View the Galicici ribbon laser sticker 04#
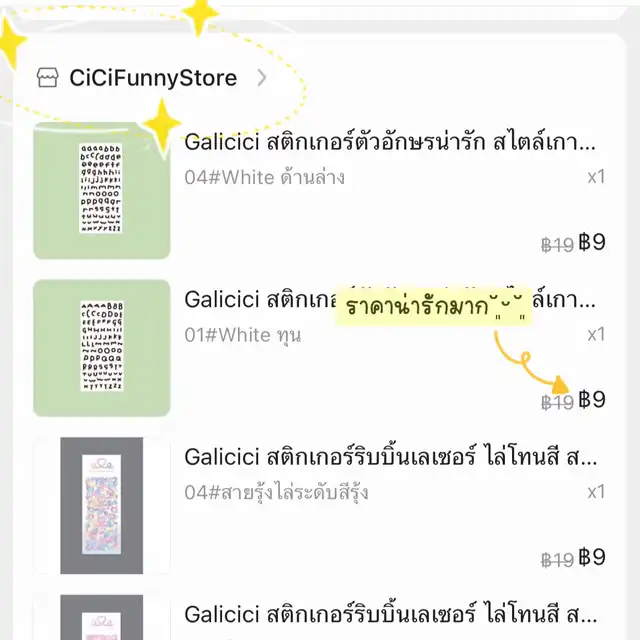640x640 pixels. (x=389, y=458)
